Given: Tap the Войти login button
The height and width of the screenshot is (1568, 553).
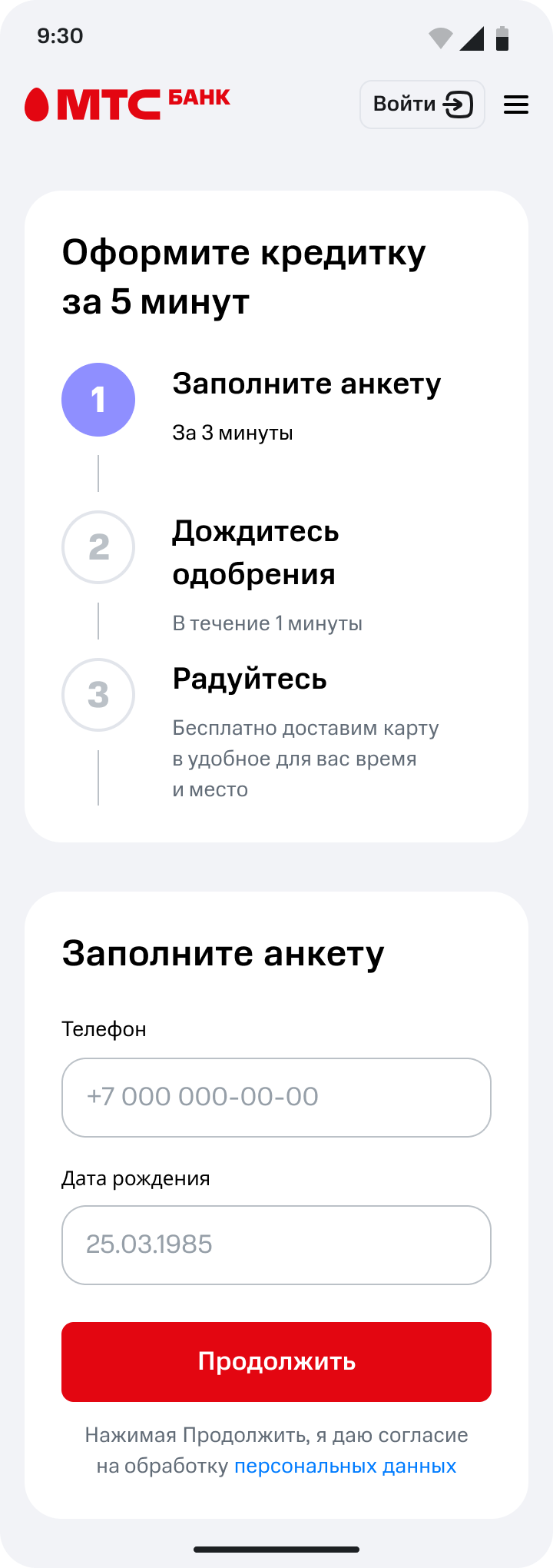Looking at the screenshot, I should point(422,105).
